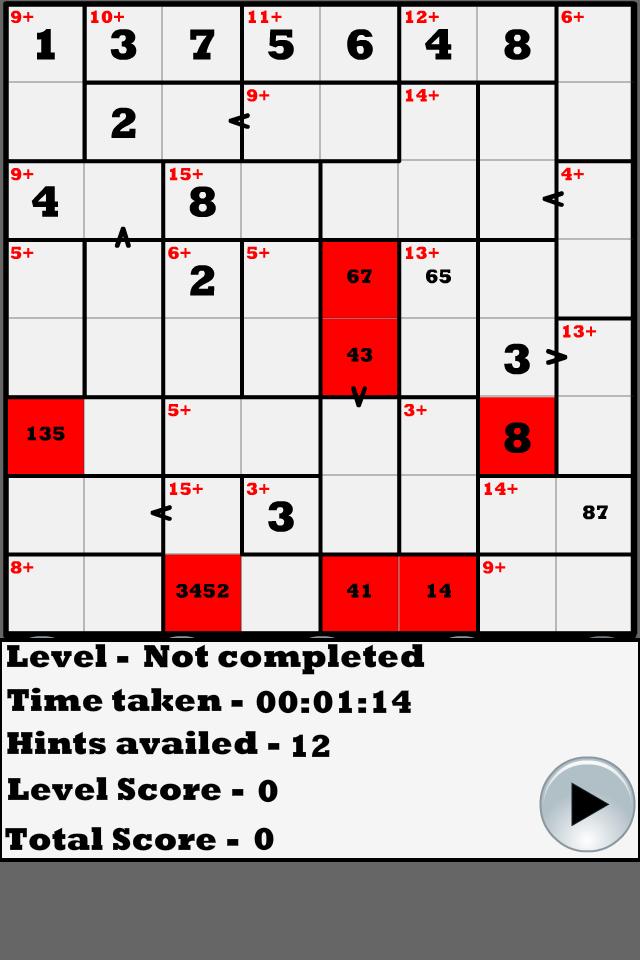Select the empty 4+ cage cell
Viewport: 640px width, 960px height.
(595, 201)
